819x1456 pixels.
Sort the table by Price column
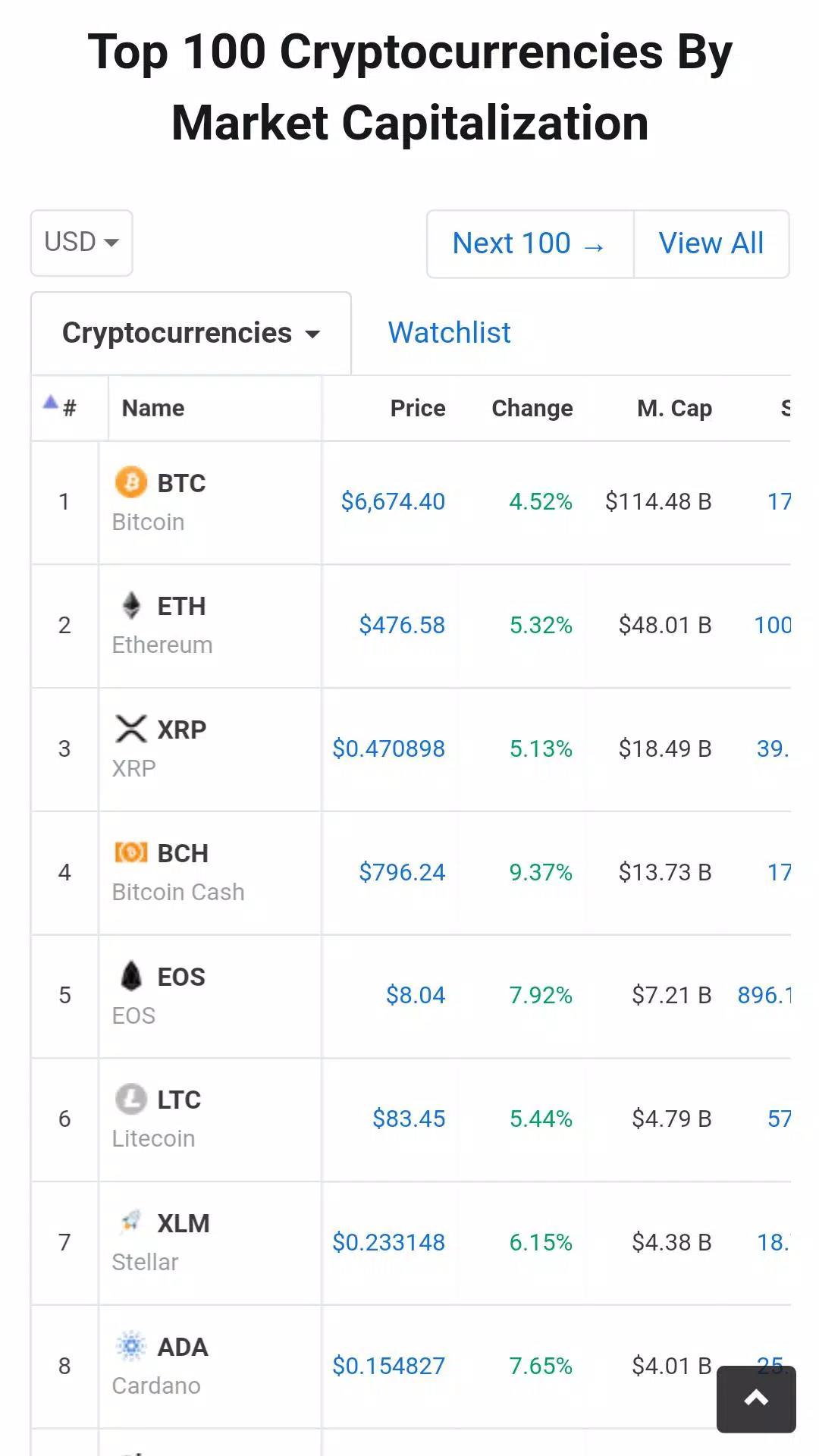coord(418,408)
